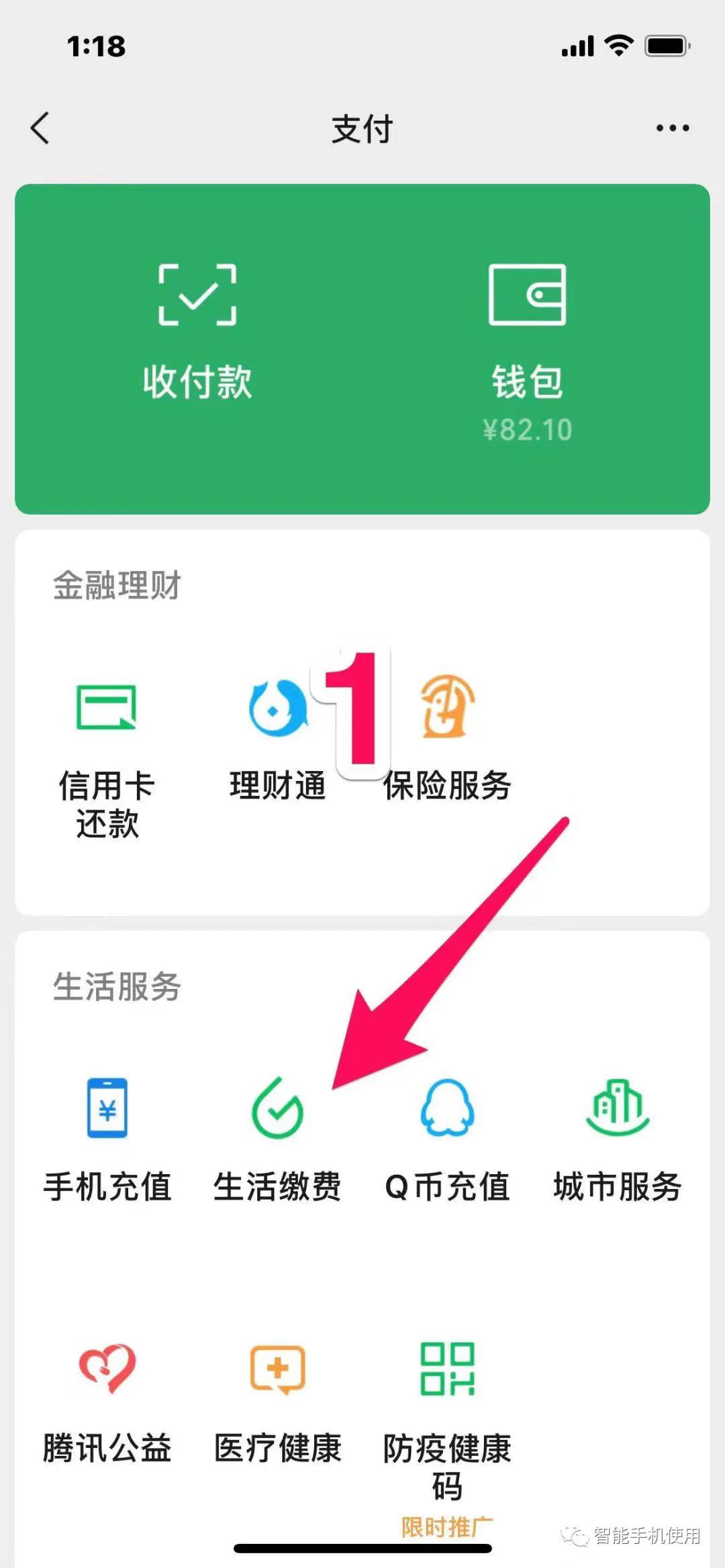
Task: Tap the back arrow to leave 支付 page
Action: (40, 127)
